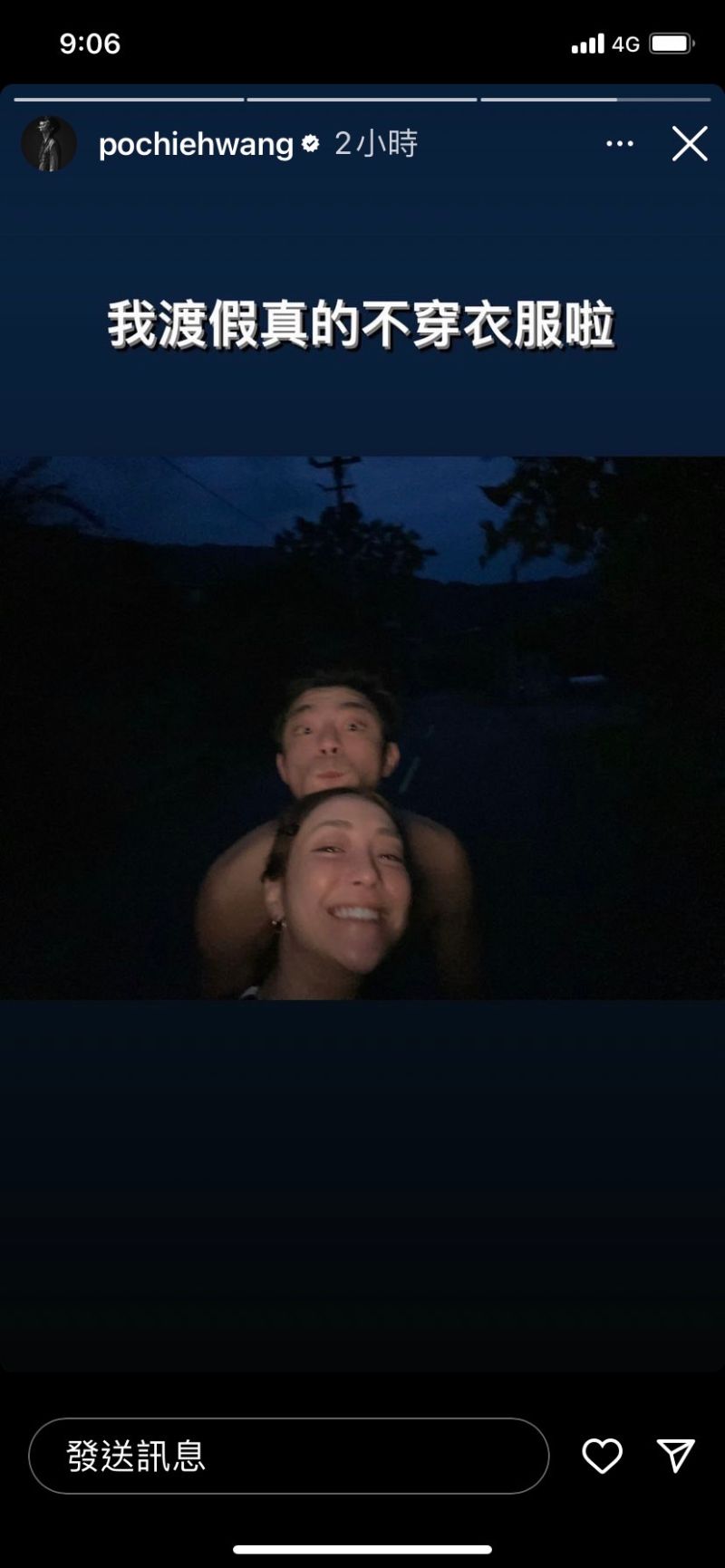Like this story with the heart
This screenshot has height=1568, width=725.
tap(602, 1456)
